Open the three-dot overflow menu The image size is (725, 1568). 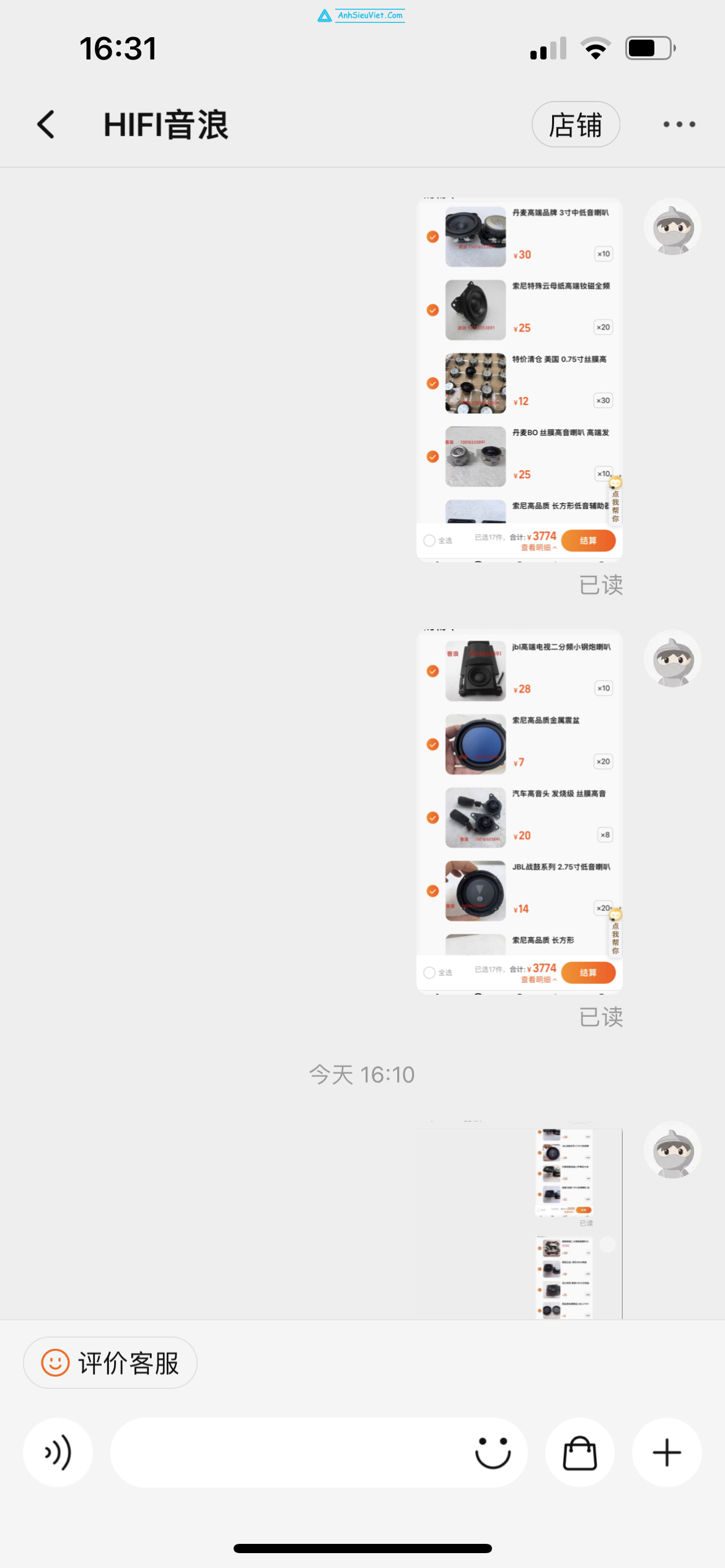click(679, 124)
